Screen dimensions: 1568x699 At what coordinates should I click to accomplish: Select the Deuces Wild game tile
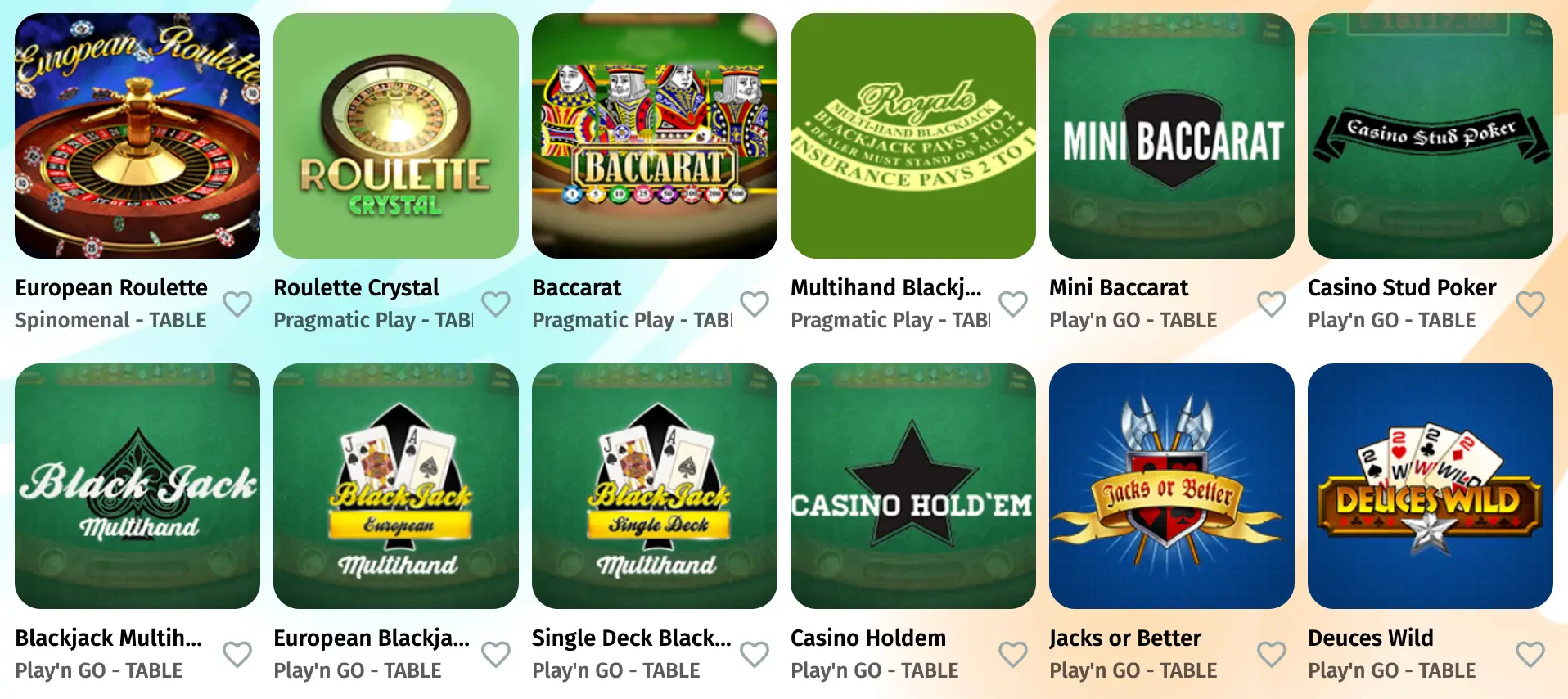pyautogui.click(x=1431, y=486)
